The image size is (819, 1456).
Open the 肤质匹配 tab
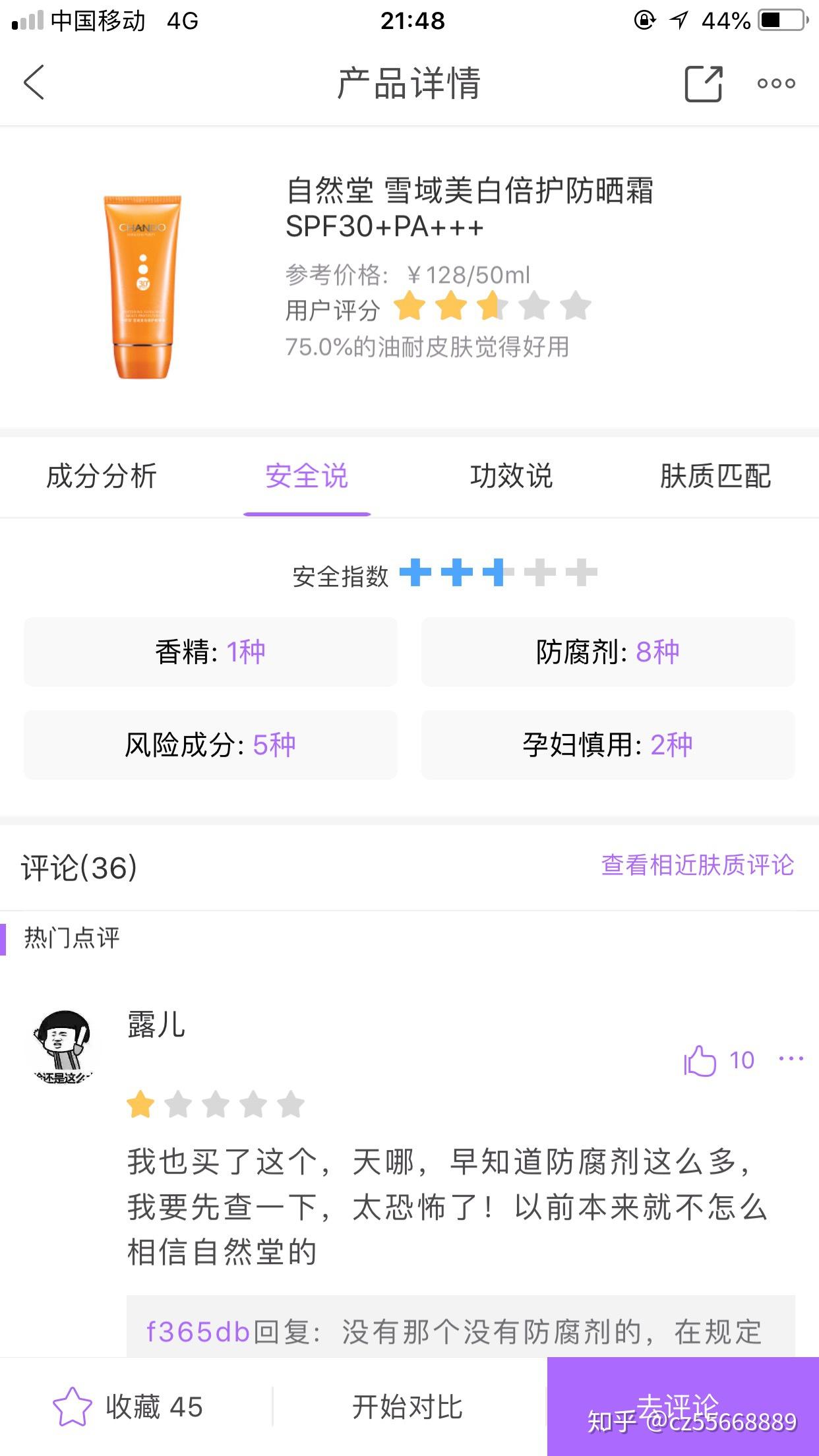click(x=715, y=476)
